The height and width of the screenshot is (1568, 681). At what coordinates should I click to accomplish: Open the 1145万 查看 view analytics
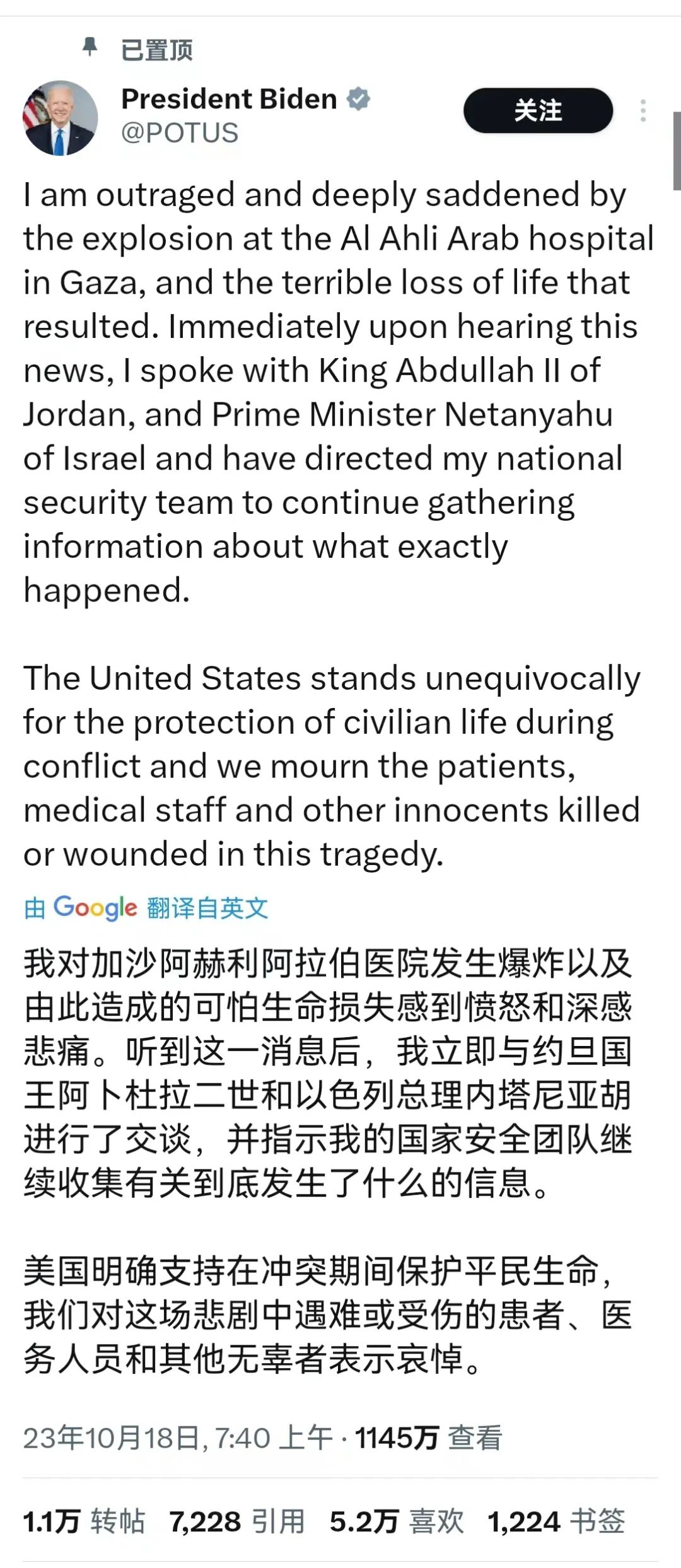coord(429,1438)
